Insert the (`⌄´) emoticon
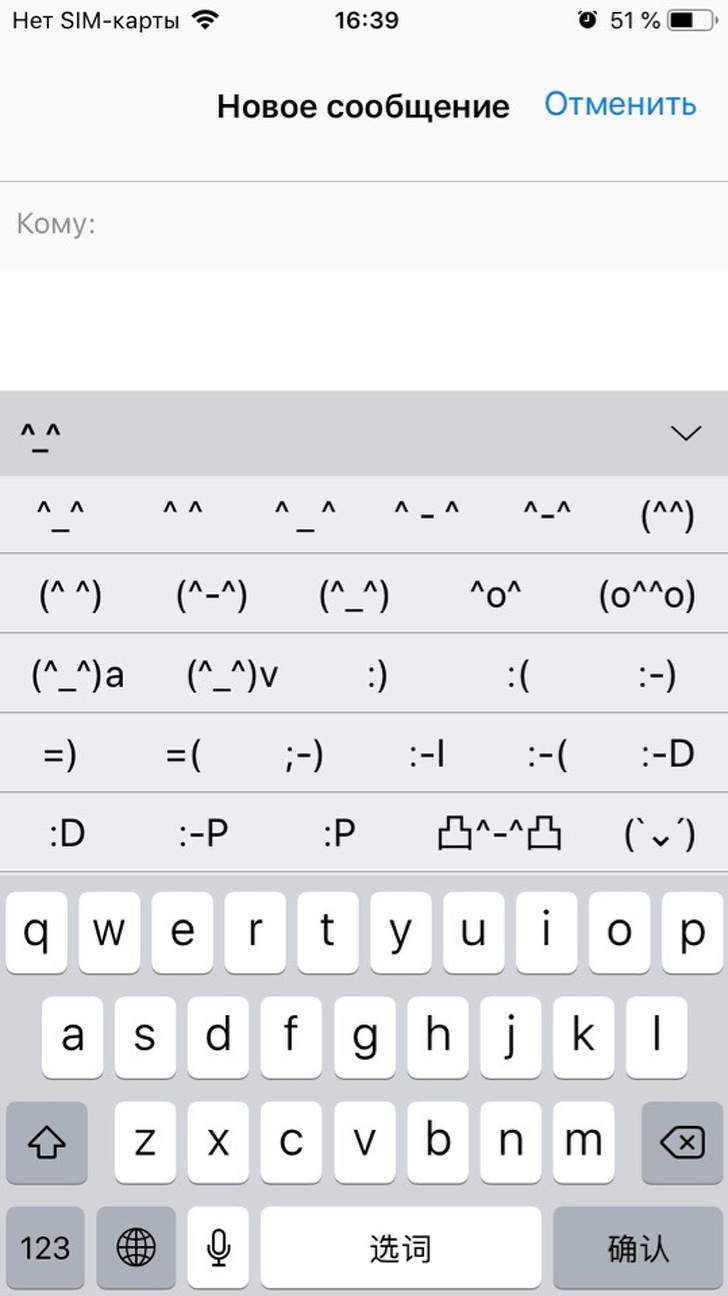This screenshot has width=728, height=1296. click(659, 833)
